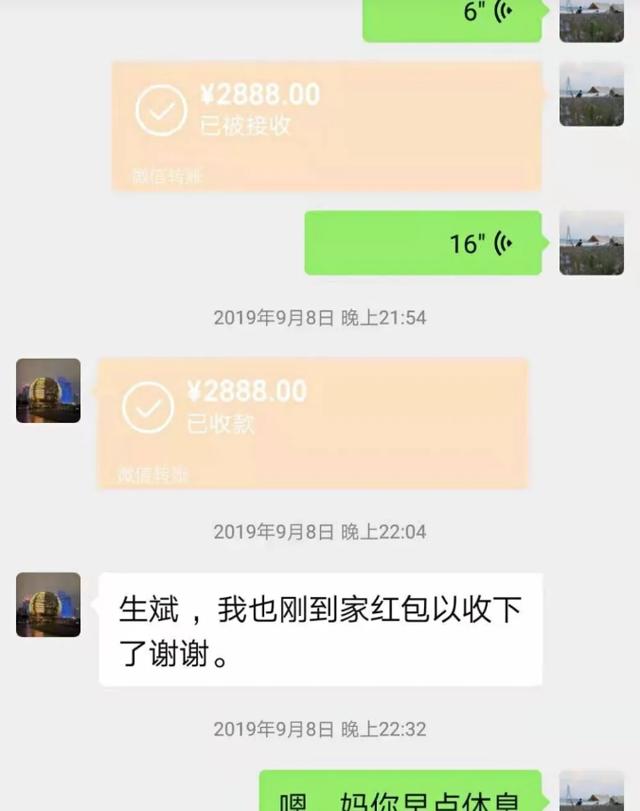Screen dimensions: 640x811
Task: Open the ¥2888.00 transfer marked 已被接收
Action: [x=327, y=124]
